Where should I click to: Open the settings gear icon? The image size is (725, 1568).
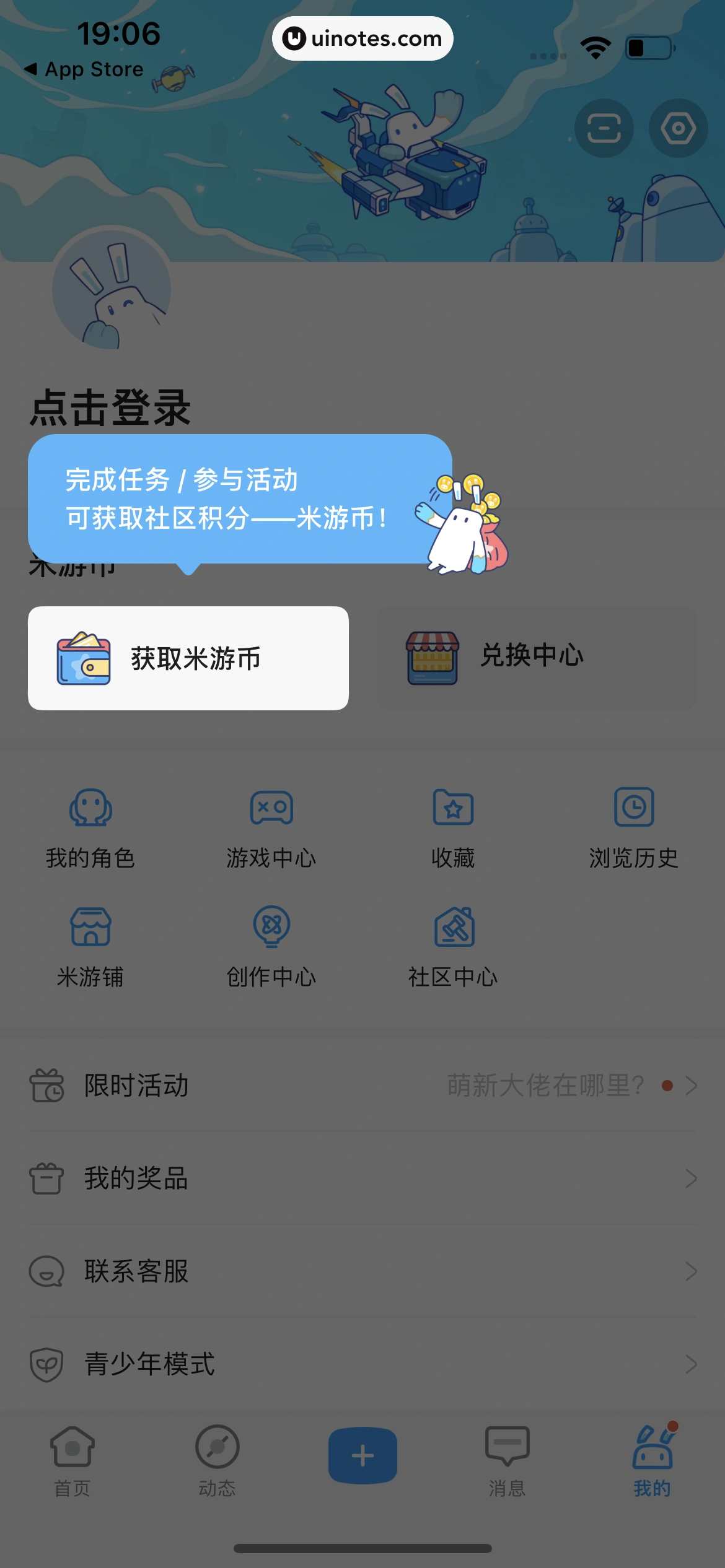click(x=678, y=128)
